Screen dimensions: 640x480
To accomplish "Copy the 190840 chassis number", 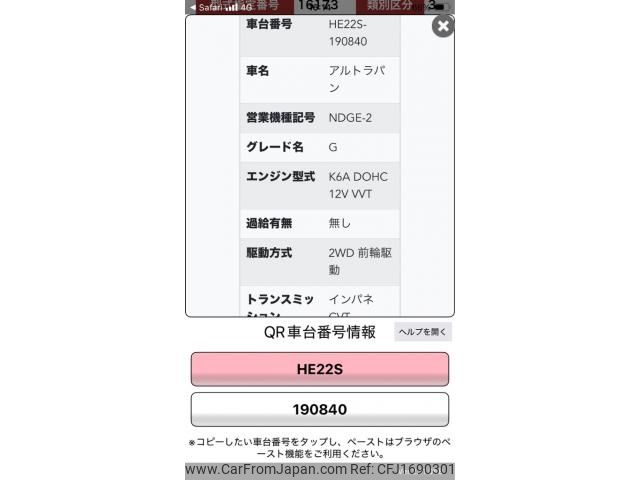I will click(320, 410).
